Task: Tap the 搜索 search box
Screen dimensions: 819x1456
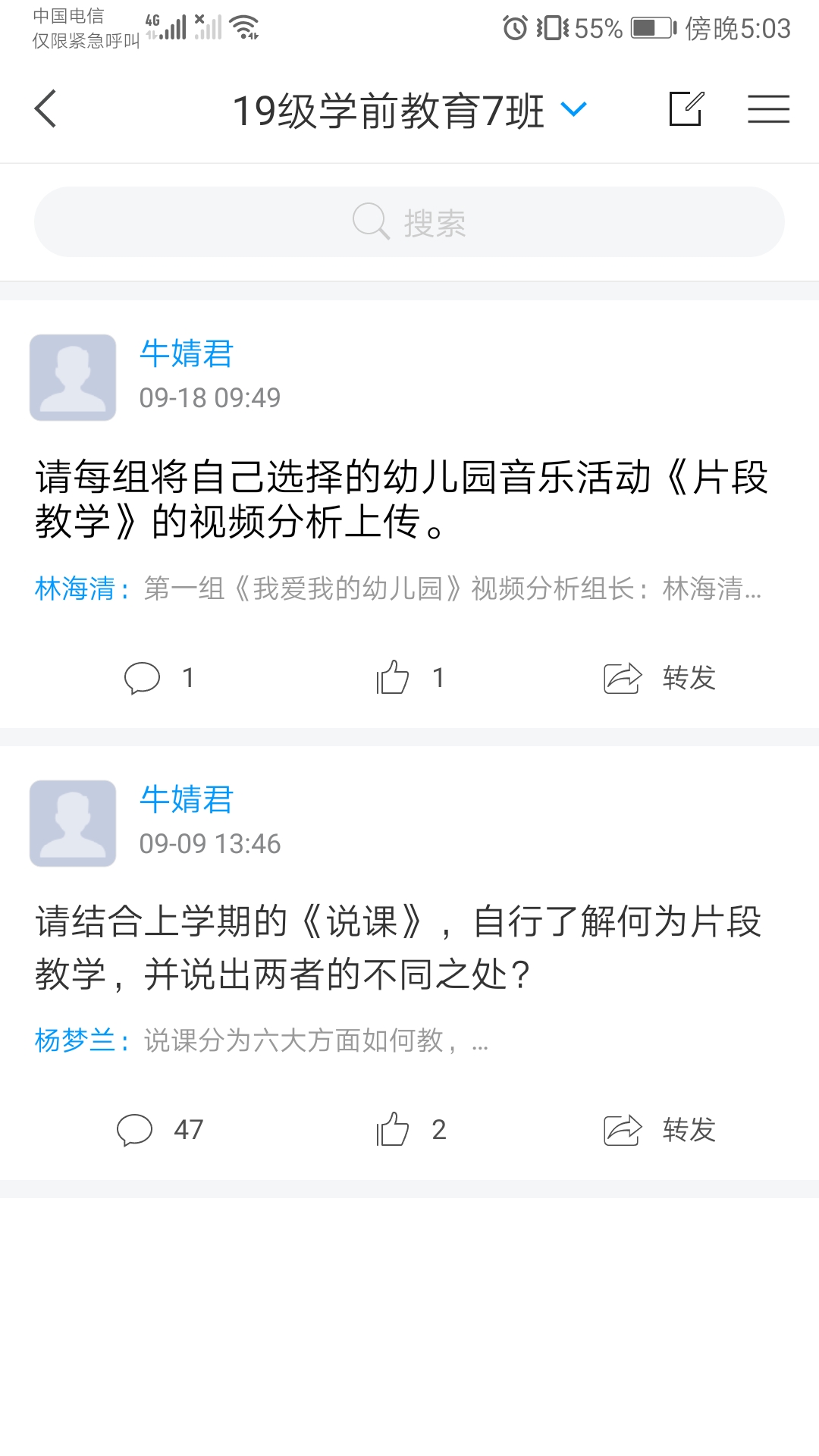Action: coord(409,222)
